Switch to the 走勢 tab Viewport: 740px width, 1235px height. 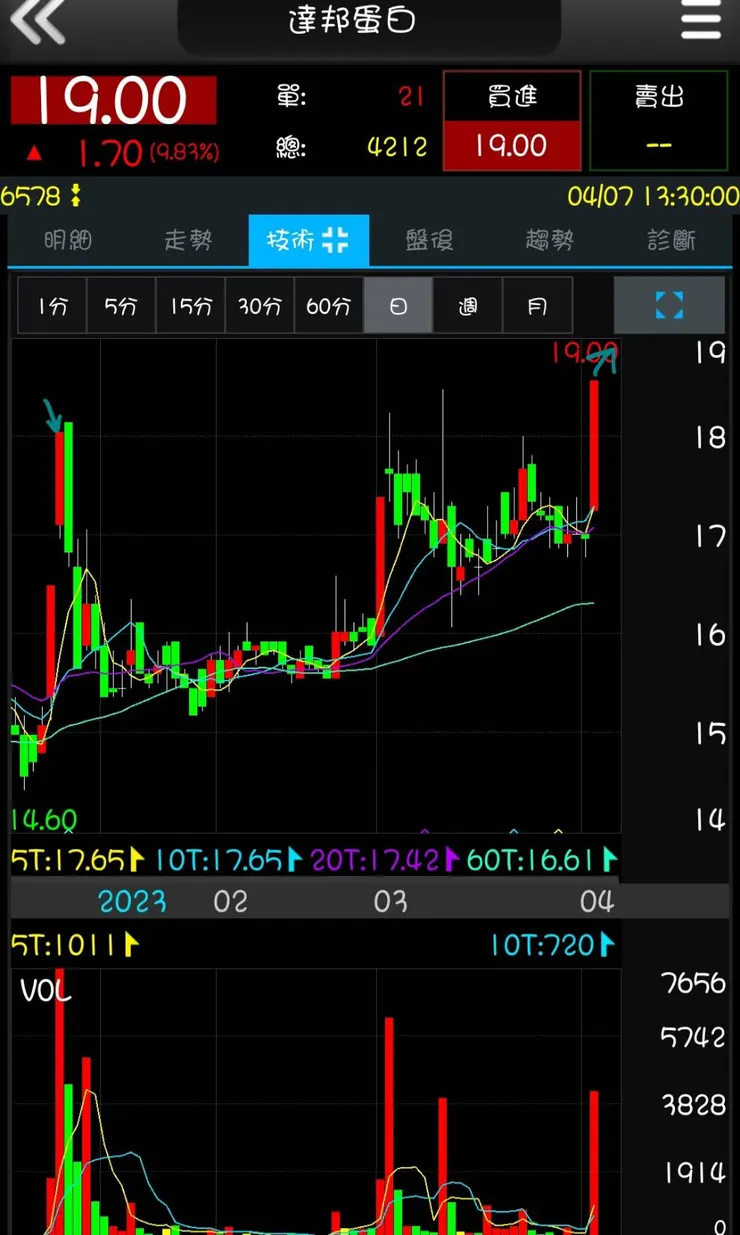(188, 240)
